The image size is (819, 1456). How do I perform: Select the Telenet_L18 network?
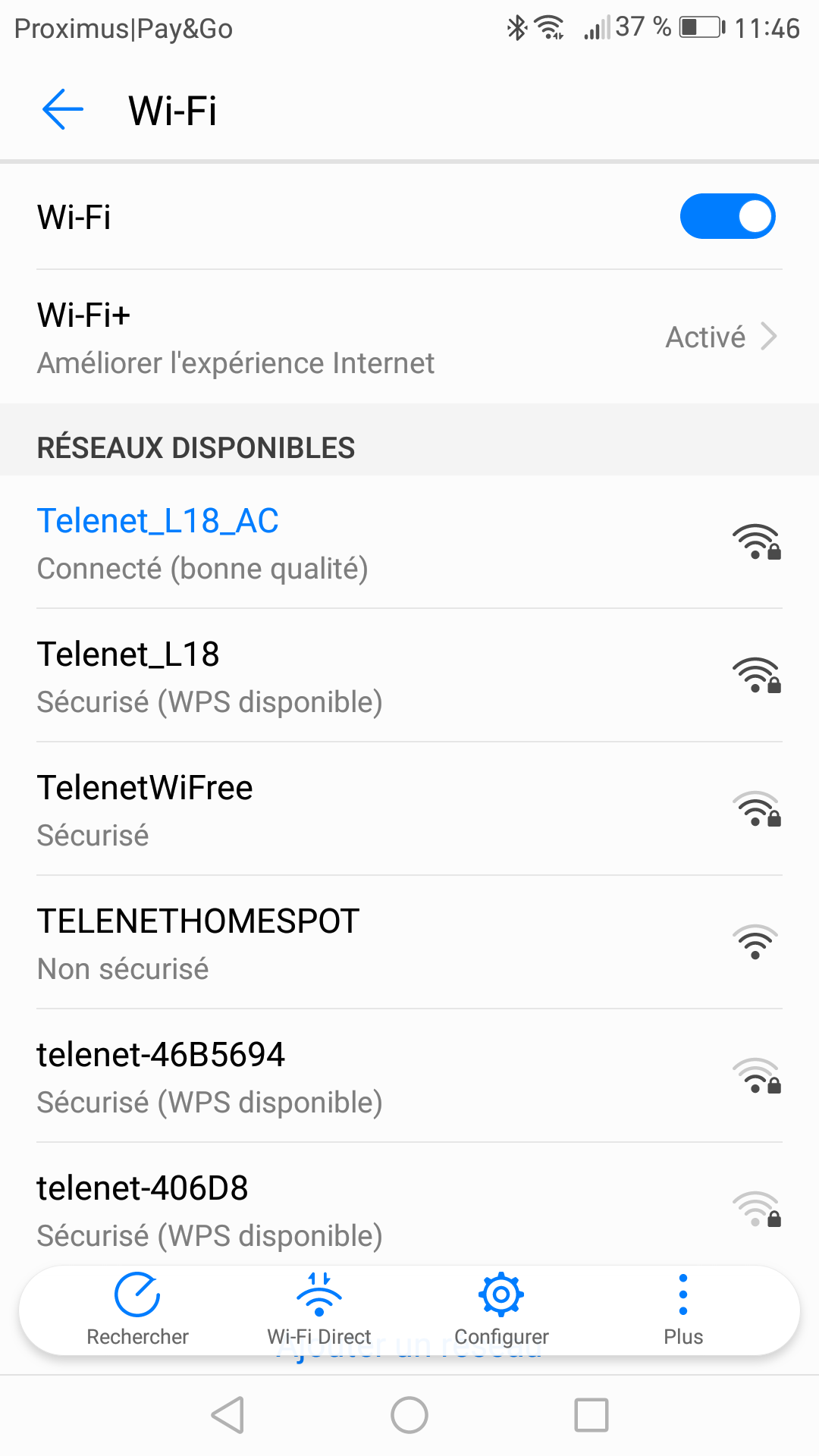point(409,676)
